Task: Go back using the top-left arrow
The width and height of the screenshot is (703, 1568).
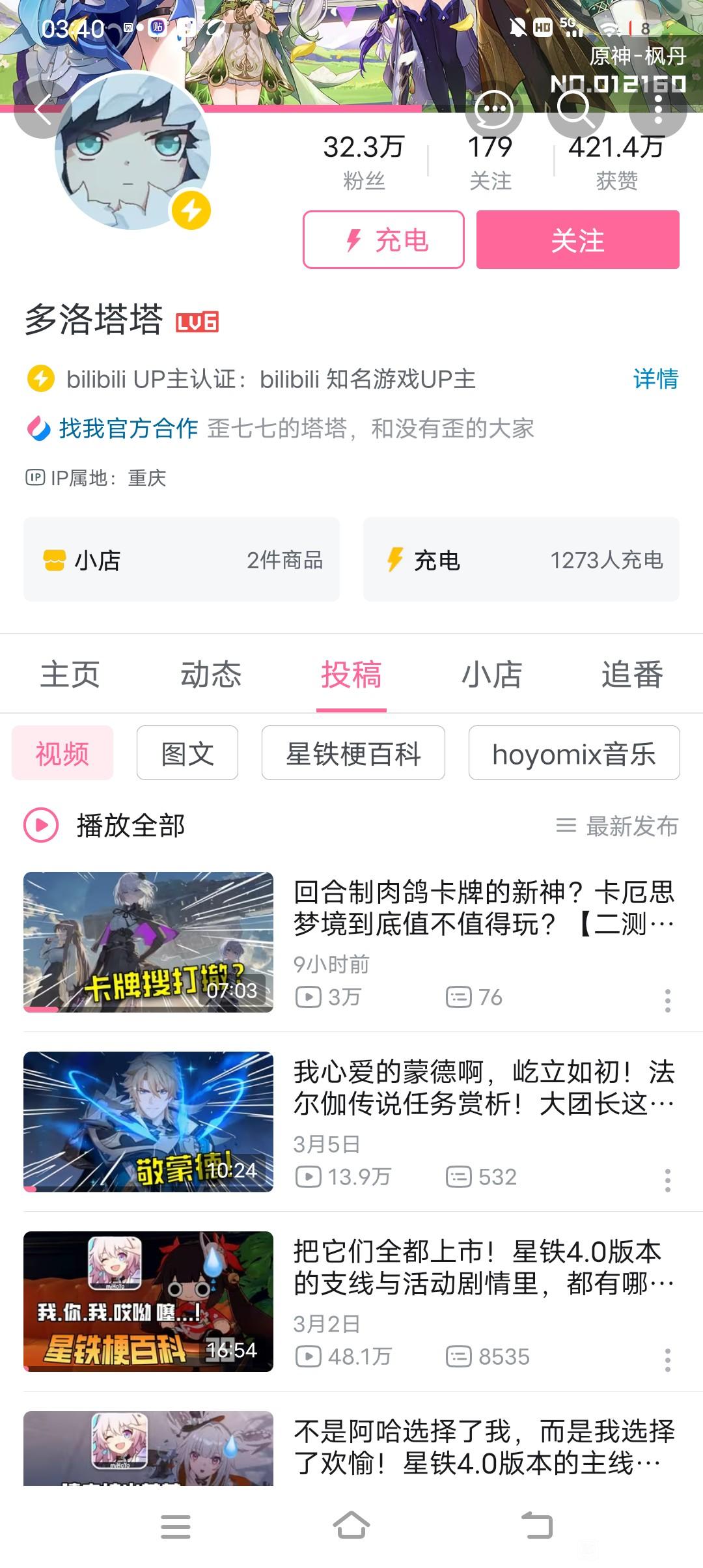Action: 42,109
